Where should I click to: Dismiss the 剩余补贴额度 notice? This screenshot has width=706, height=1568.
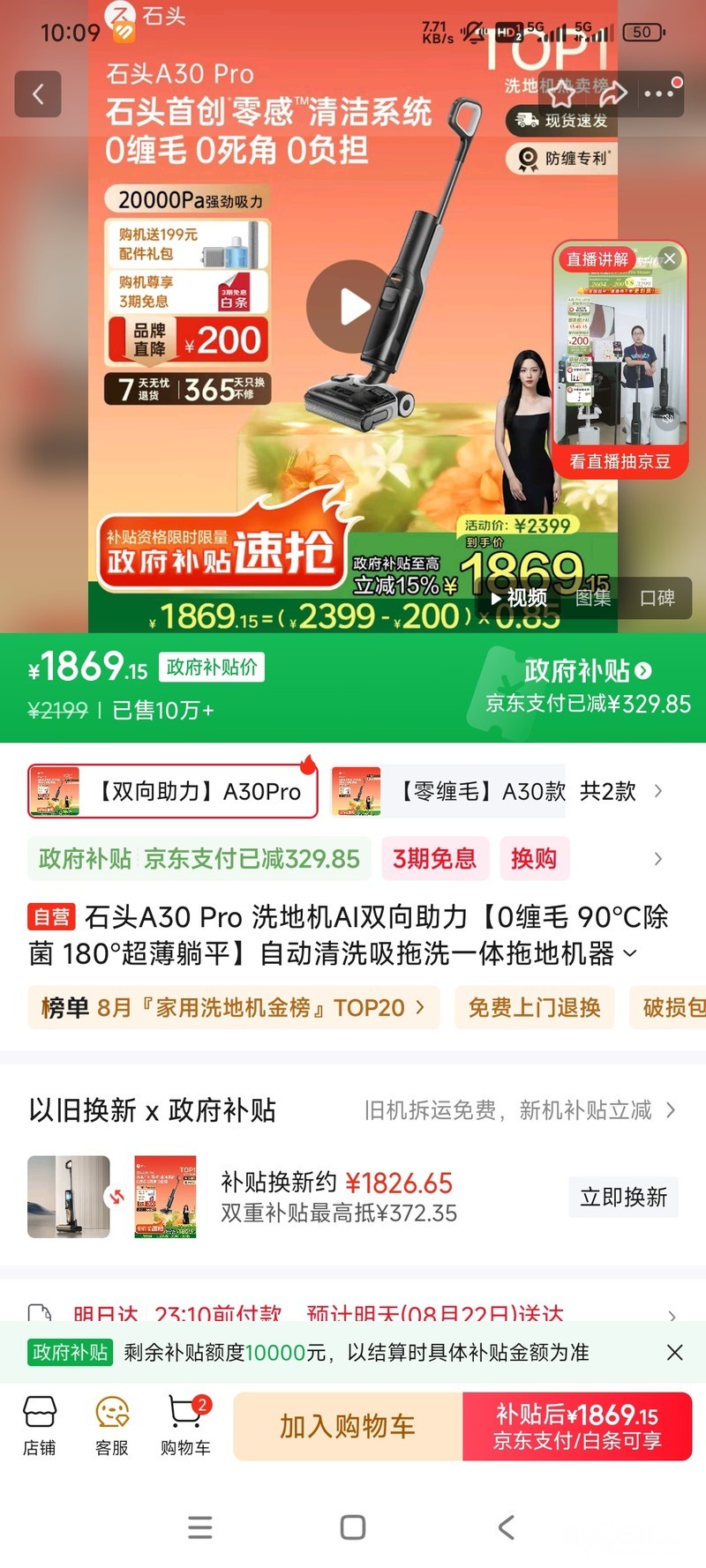(x=675, y=1352)
